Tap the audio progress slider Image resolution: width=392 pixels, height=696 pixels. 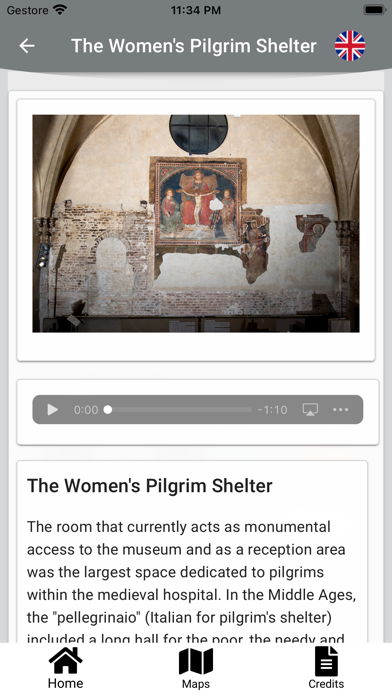pyautogui.click(x=178, y=409)
